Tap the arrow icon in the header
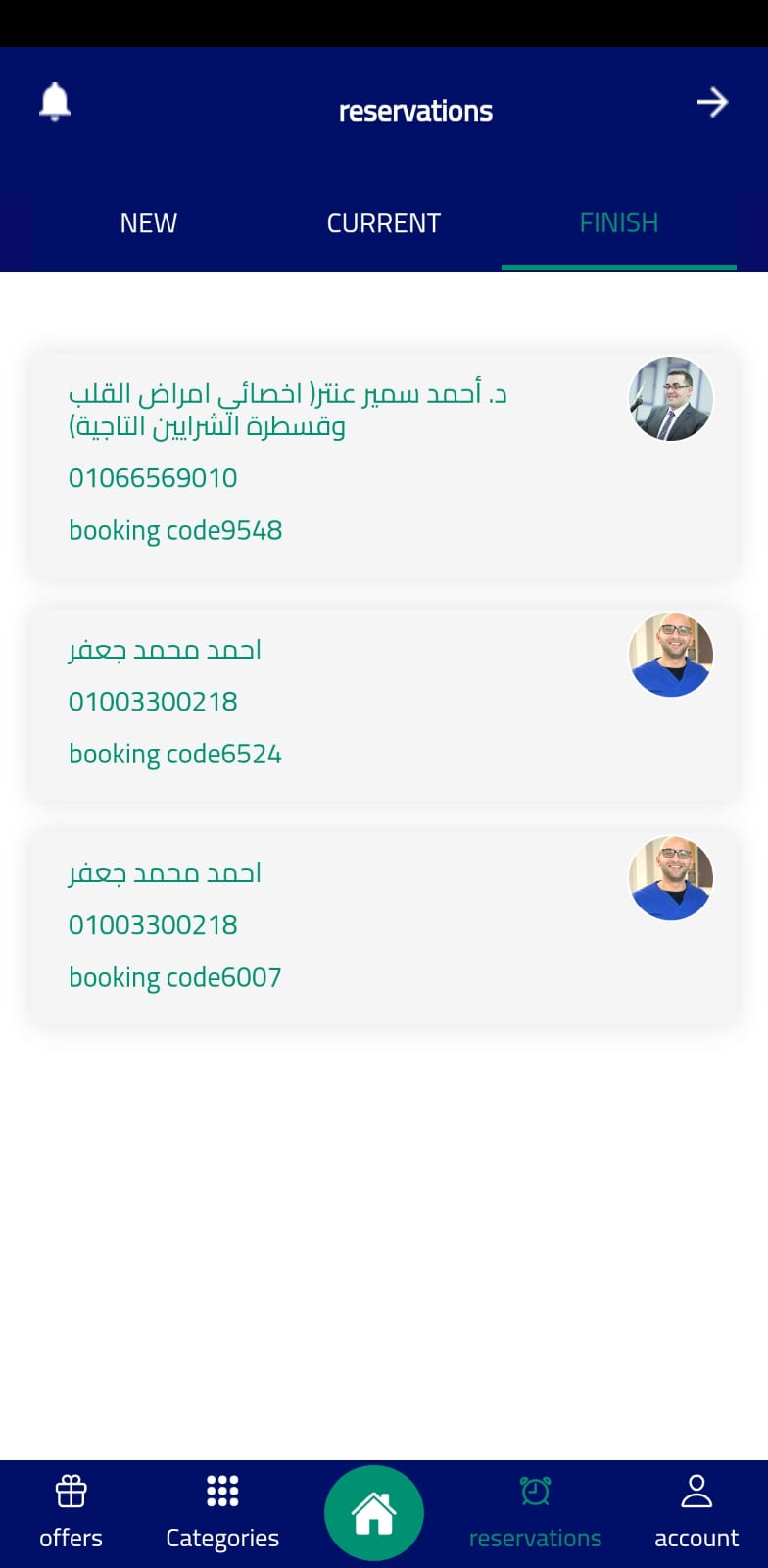 pyautogui.click(x=712, y=102)
